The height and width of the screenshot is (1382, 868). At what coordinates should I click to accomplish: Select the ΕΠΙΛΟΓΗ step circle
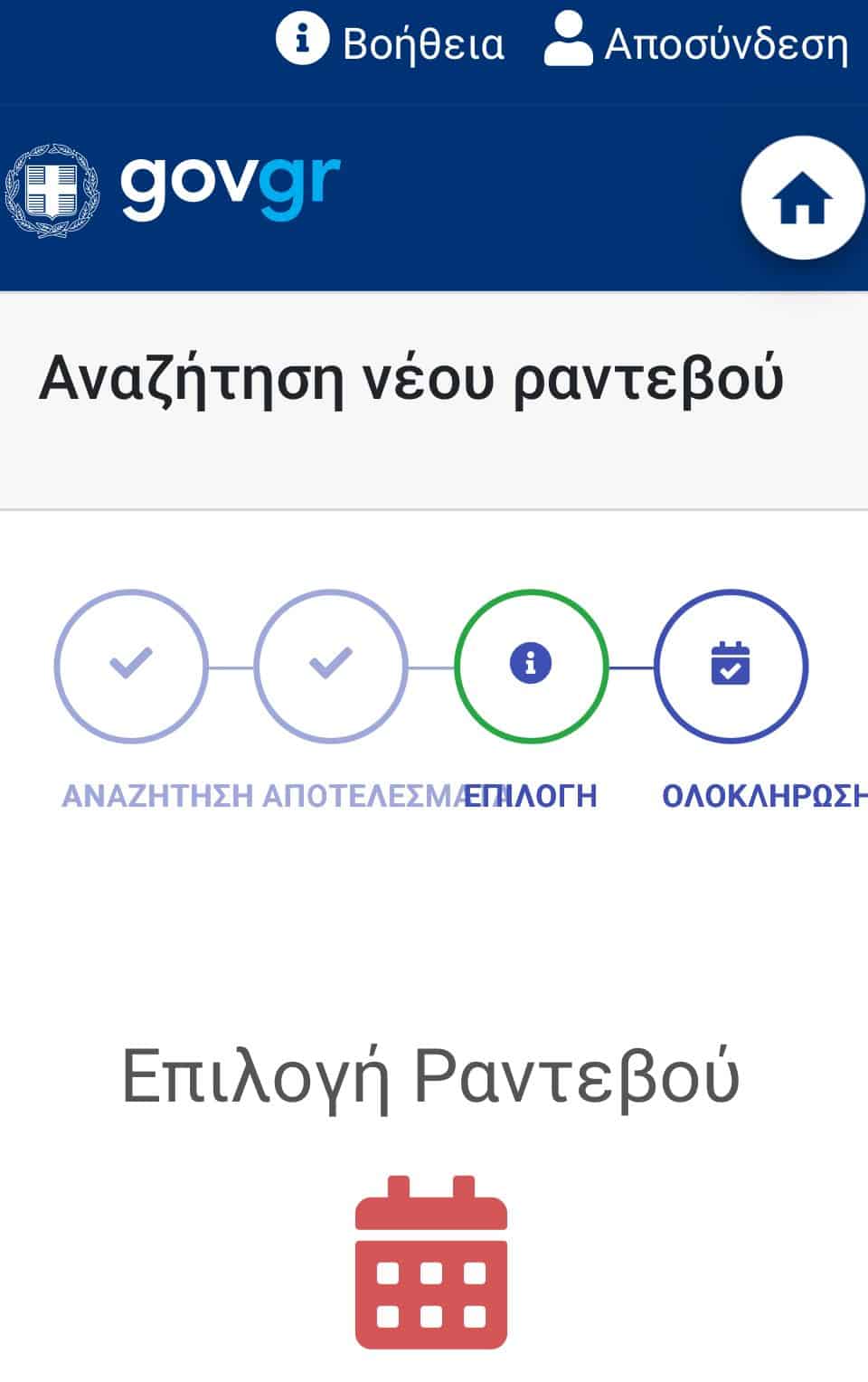coord(531,667)
